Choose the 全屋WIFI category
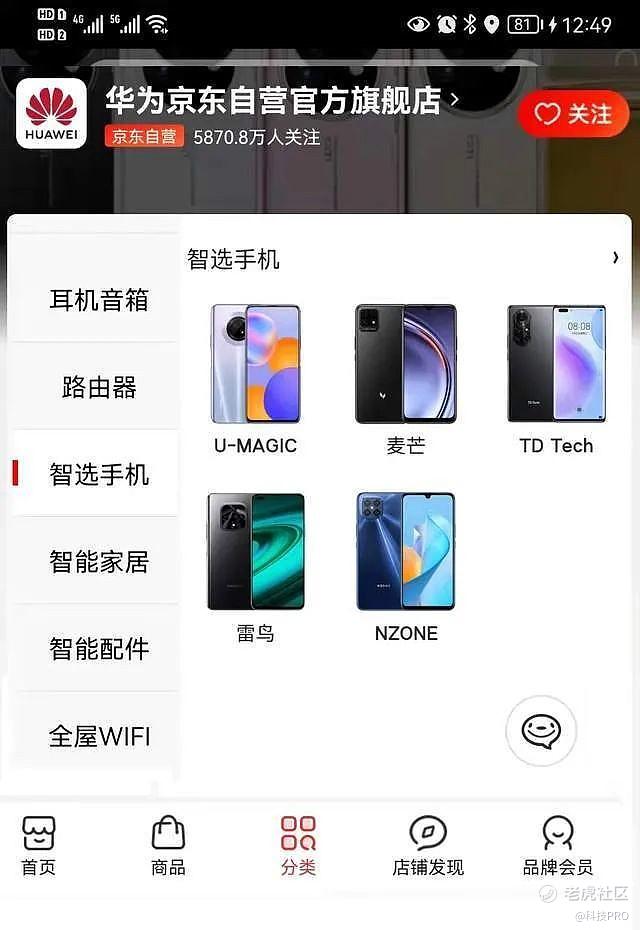The image size is (640, 930). (99, 736)
